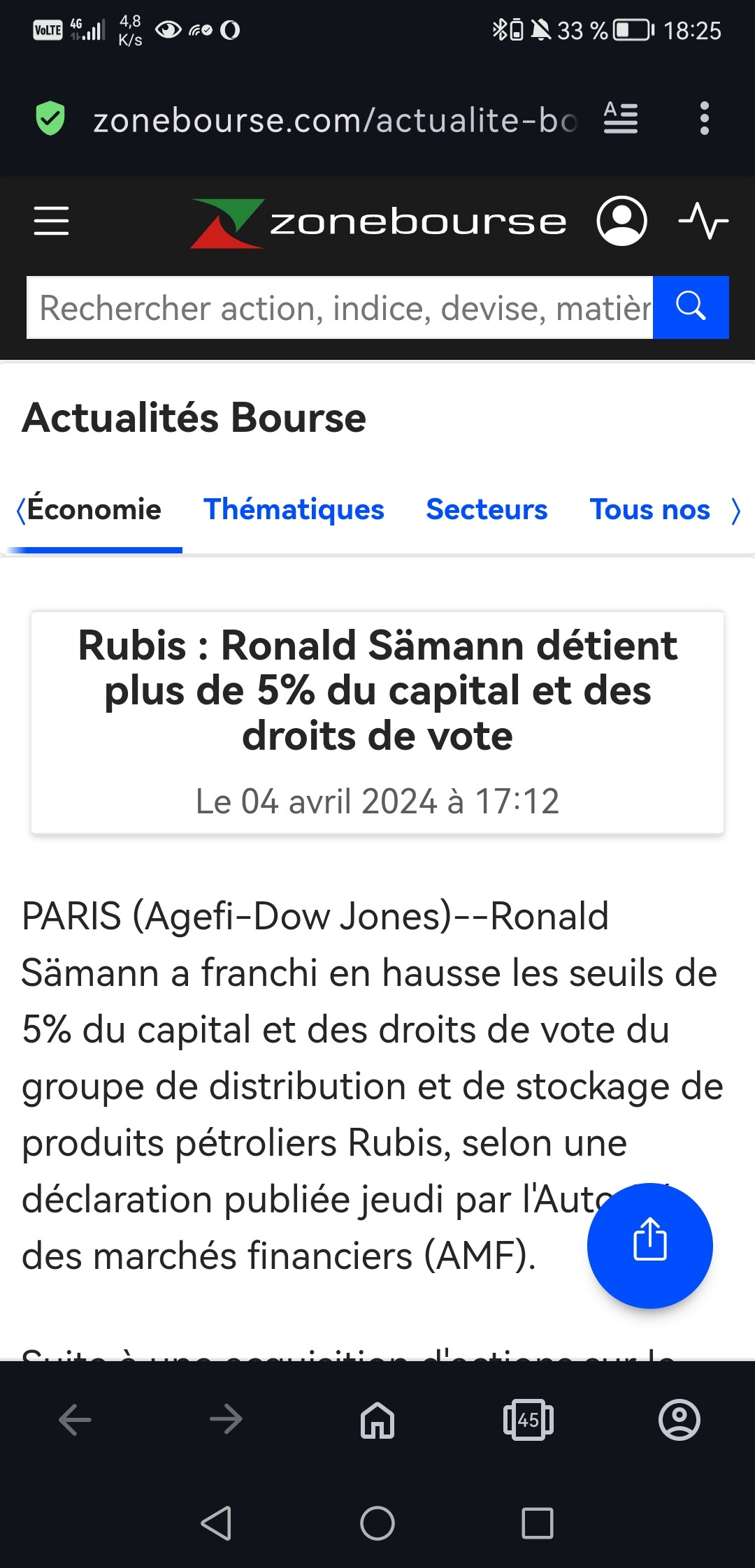
Task: Select the Économie tab
Action: pos(94,509)
